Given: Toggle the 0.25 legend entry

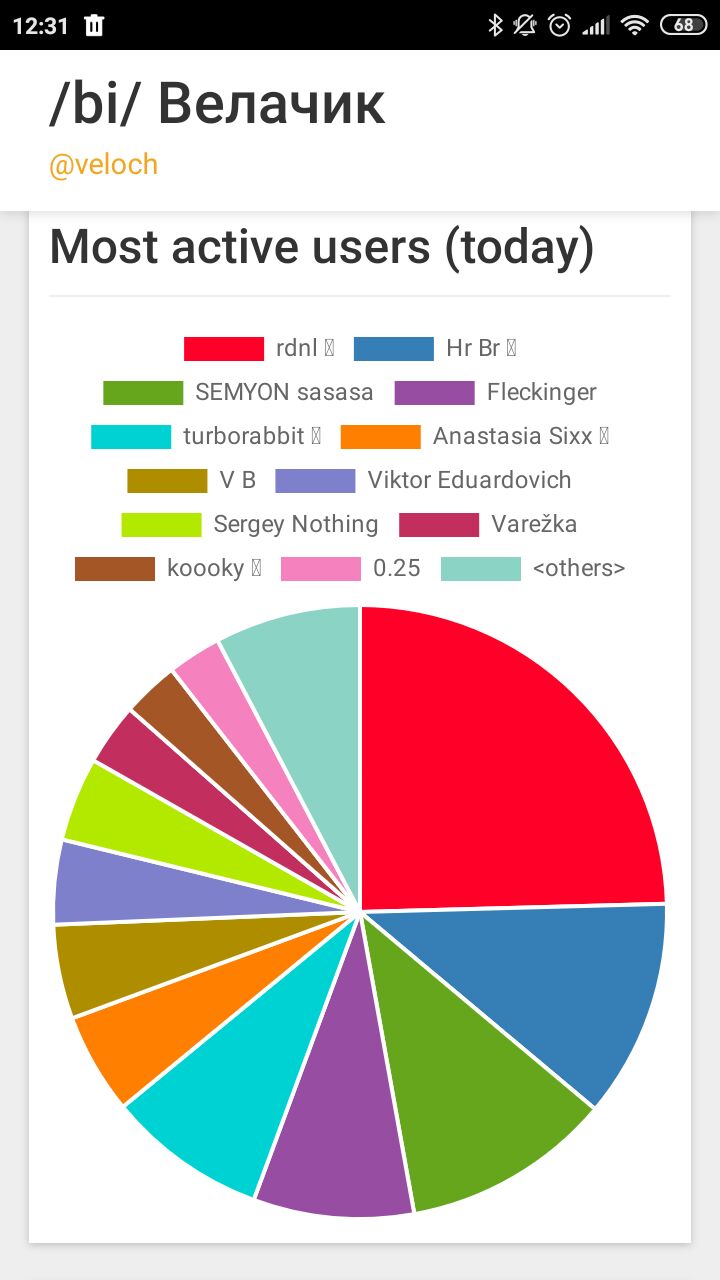Looking at the screenshot, I should click(x=351, y=568).
